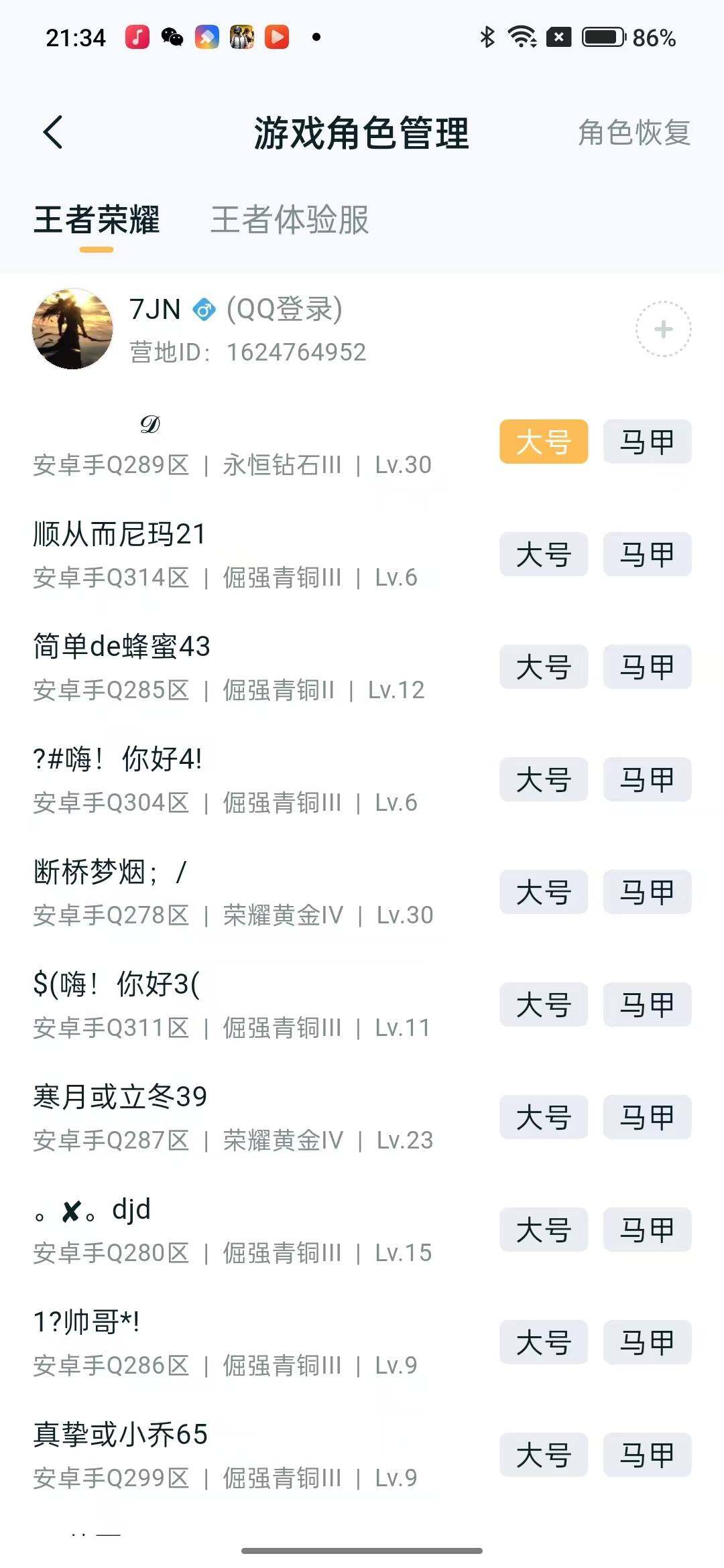Click the highlighted orange 大号 button
This screenshot has height=1568, width=724.
[x=543, y=442]
